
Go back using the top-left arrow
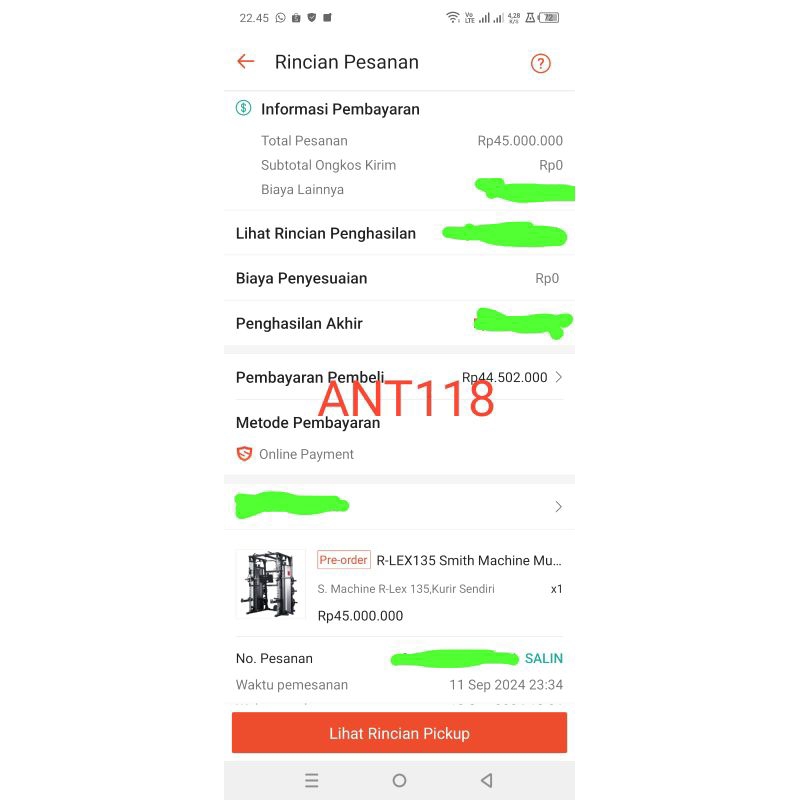[246, 62]
